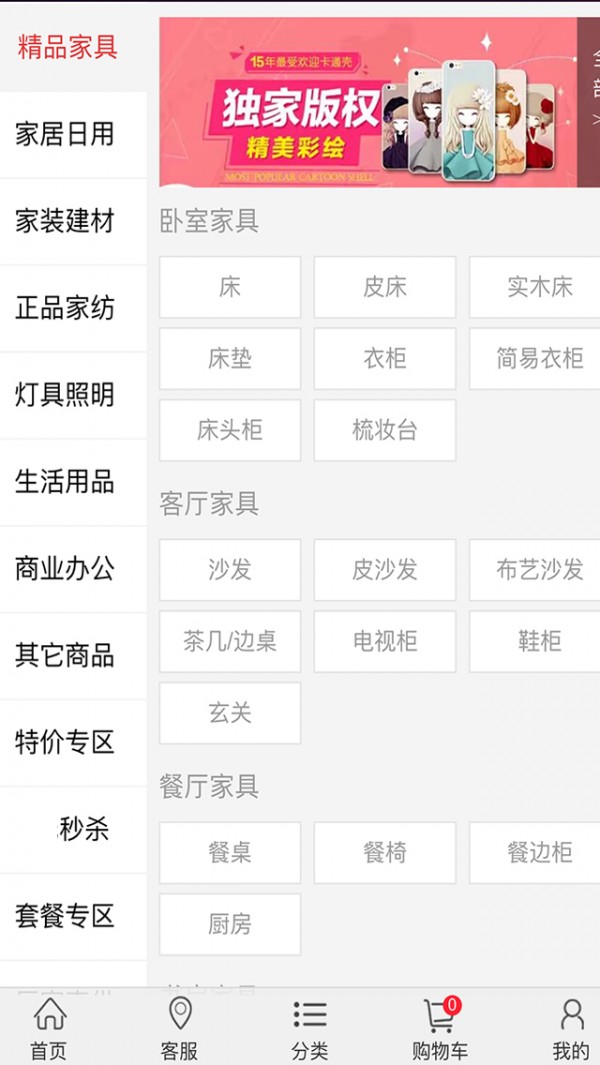Browse the 布艺沙发 subcategory

point(538,570)
